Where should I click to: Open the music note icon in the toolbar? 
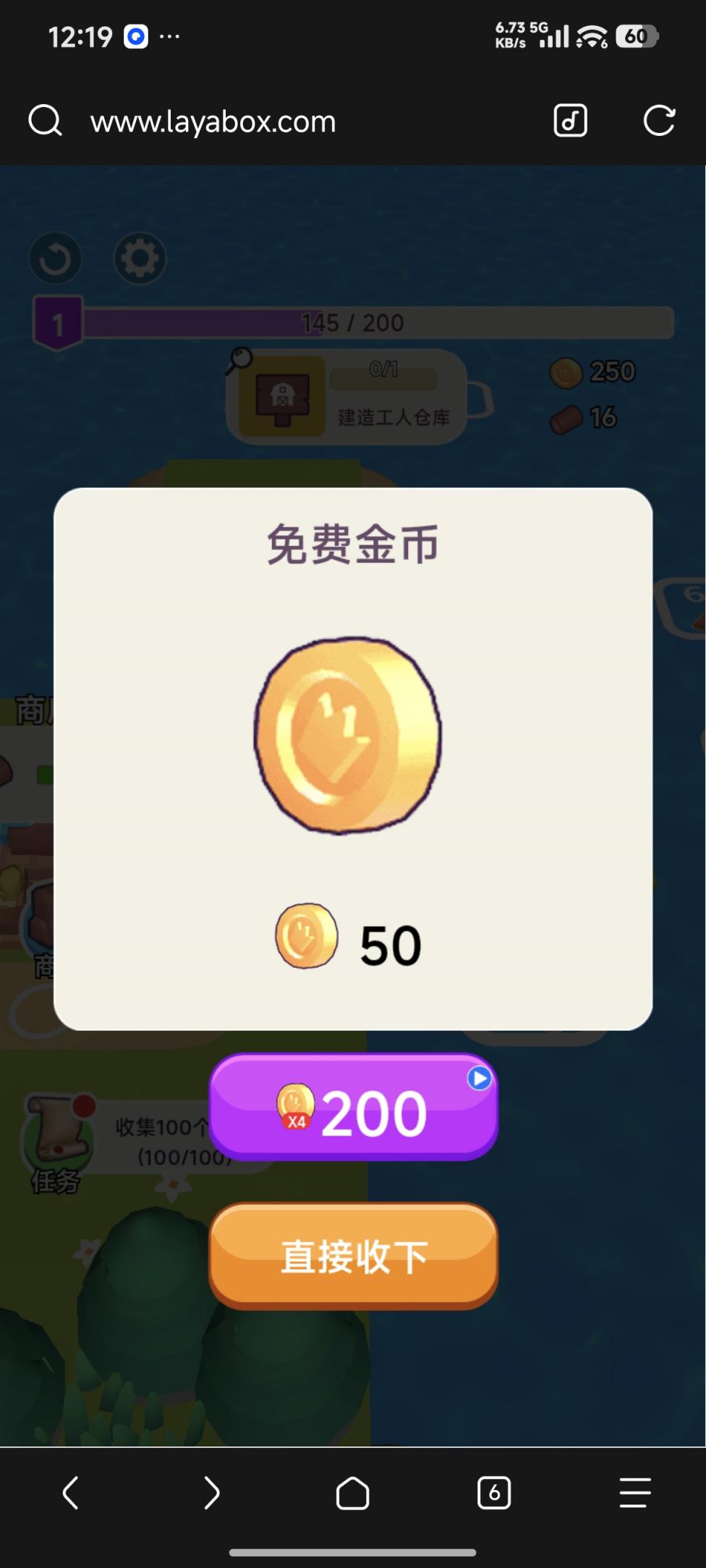coord(570,121)
